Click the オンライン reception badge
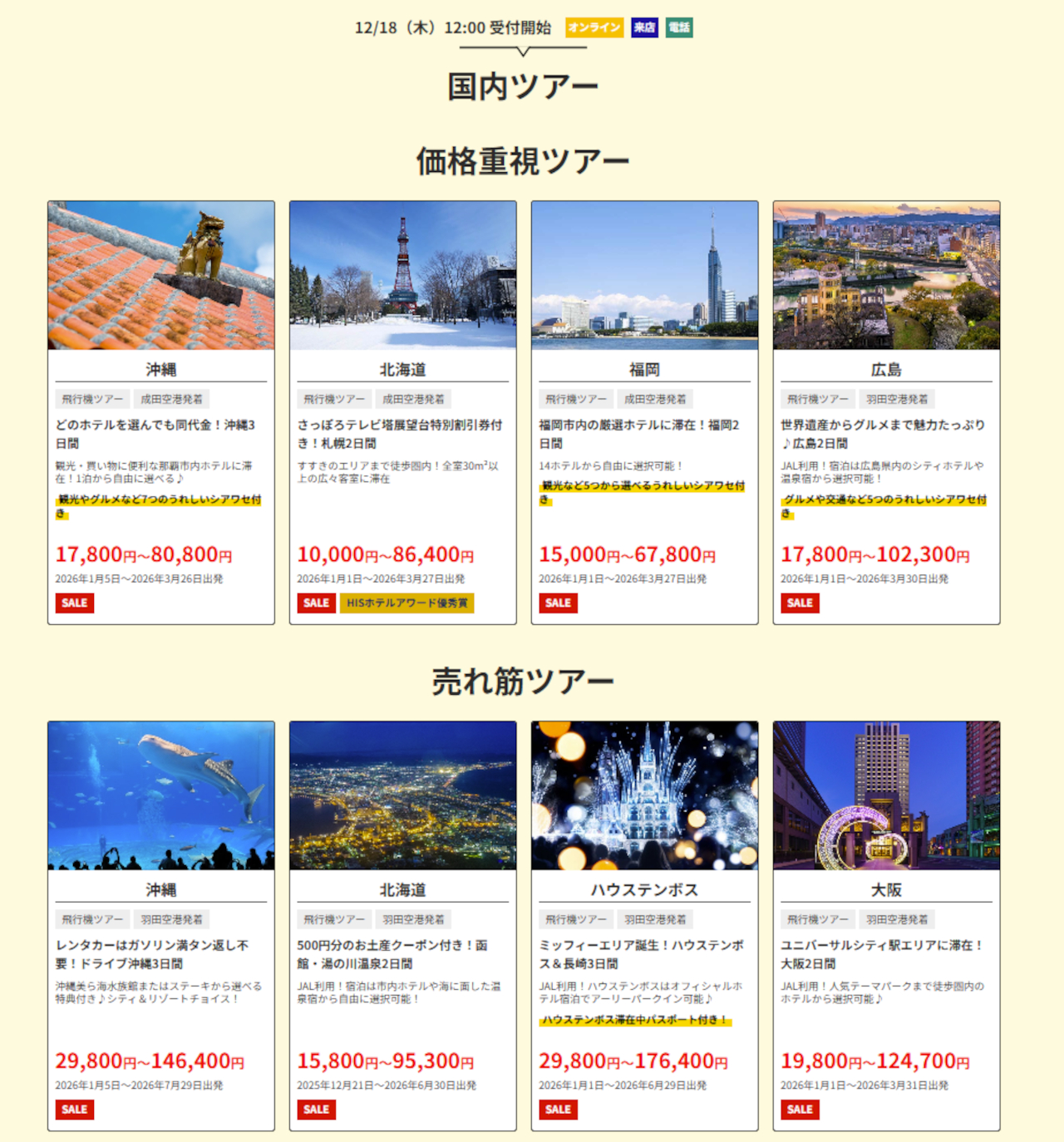 pos(594,26)
